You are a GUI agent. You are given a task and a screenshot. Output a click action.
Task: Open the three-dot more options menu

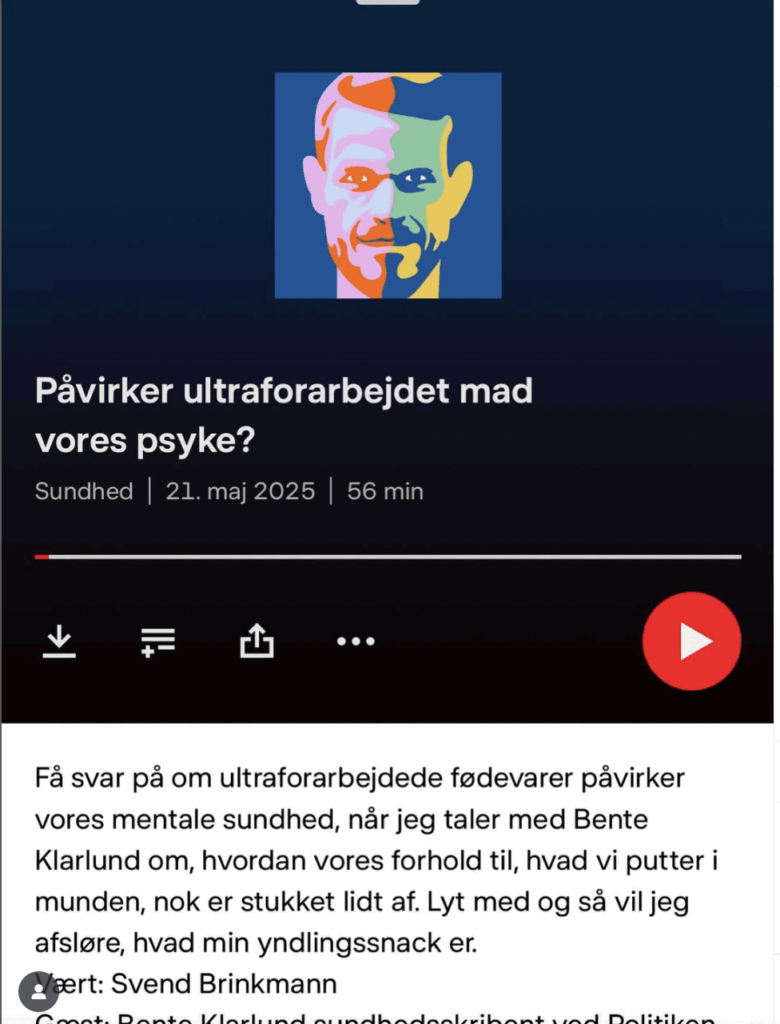[355, 641]
